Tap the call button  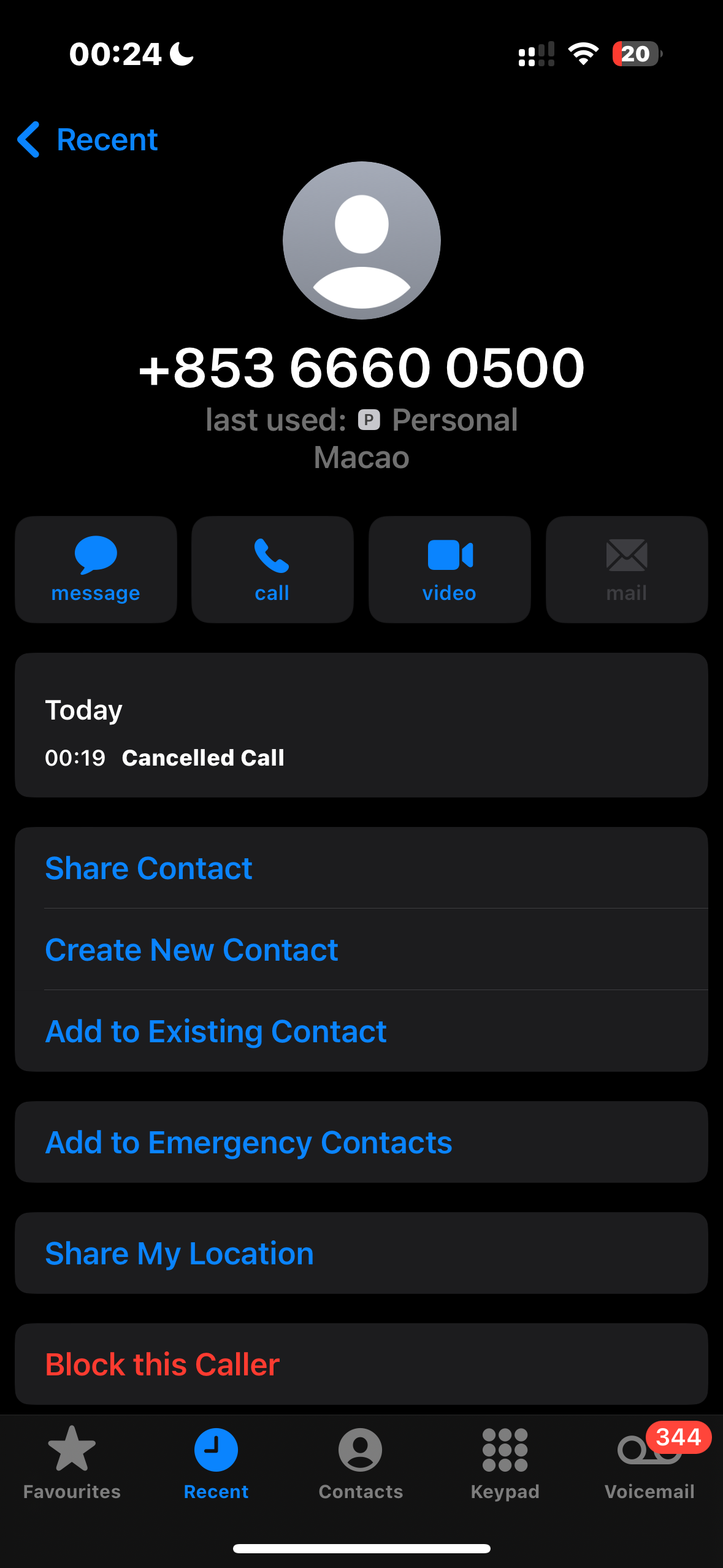[x=272, y=569]
